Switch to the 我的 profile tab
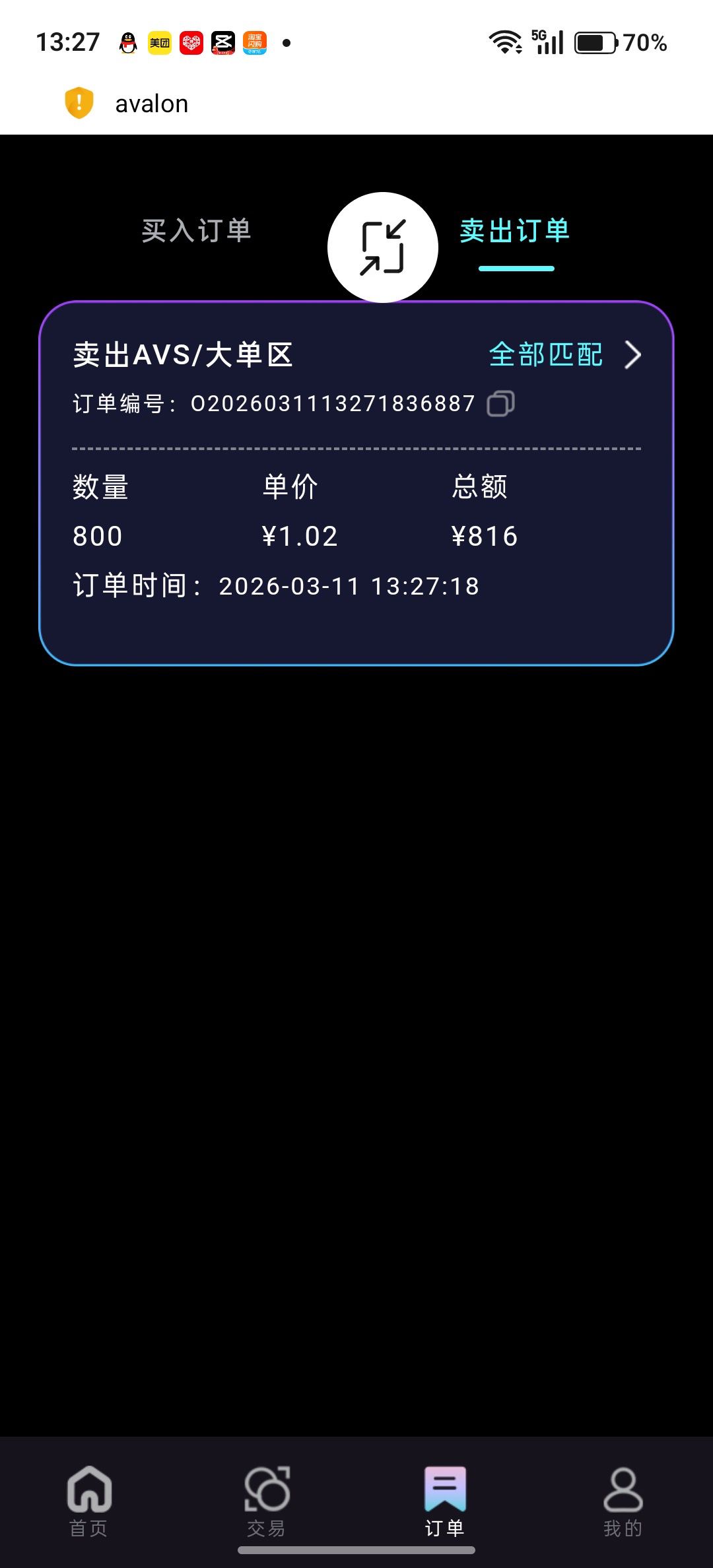This screenshot has width=713, height=1568. tap(623, 1499)
